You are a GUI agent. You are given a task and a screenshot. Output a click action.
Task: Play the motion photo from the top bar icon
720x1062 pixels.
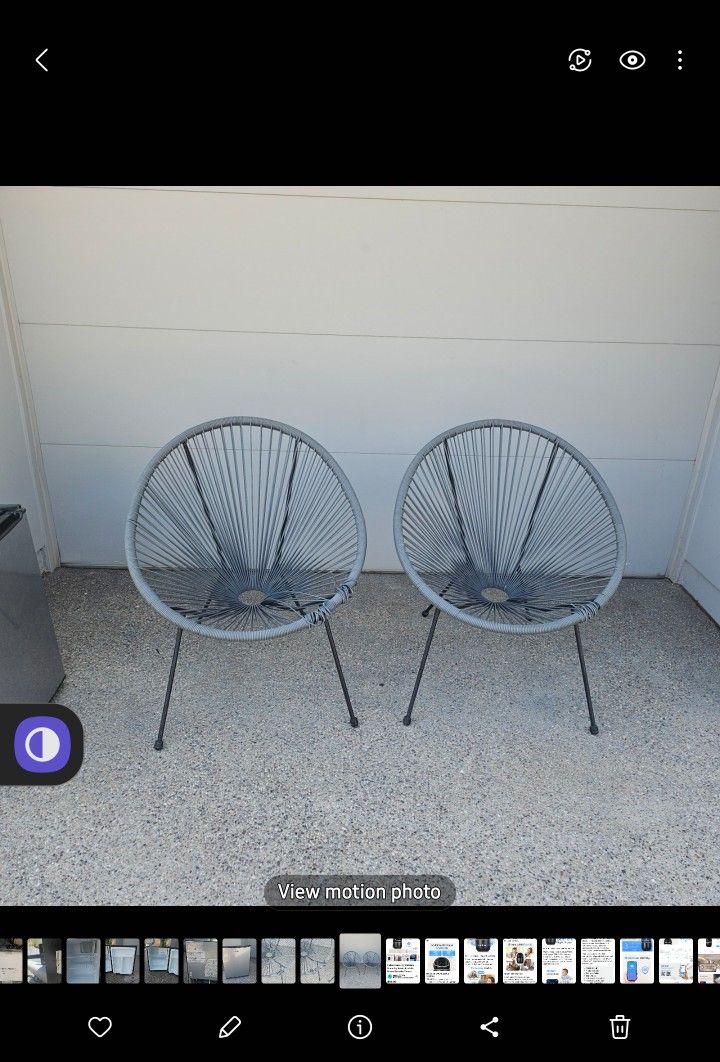580,60
